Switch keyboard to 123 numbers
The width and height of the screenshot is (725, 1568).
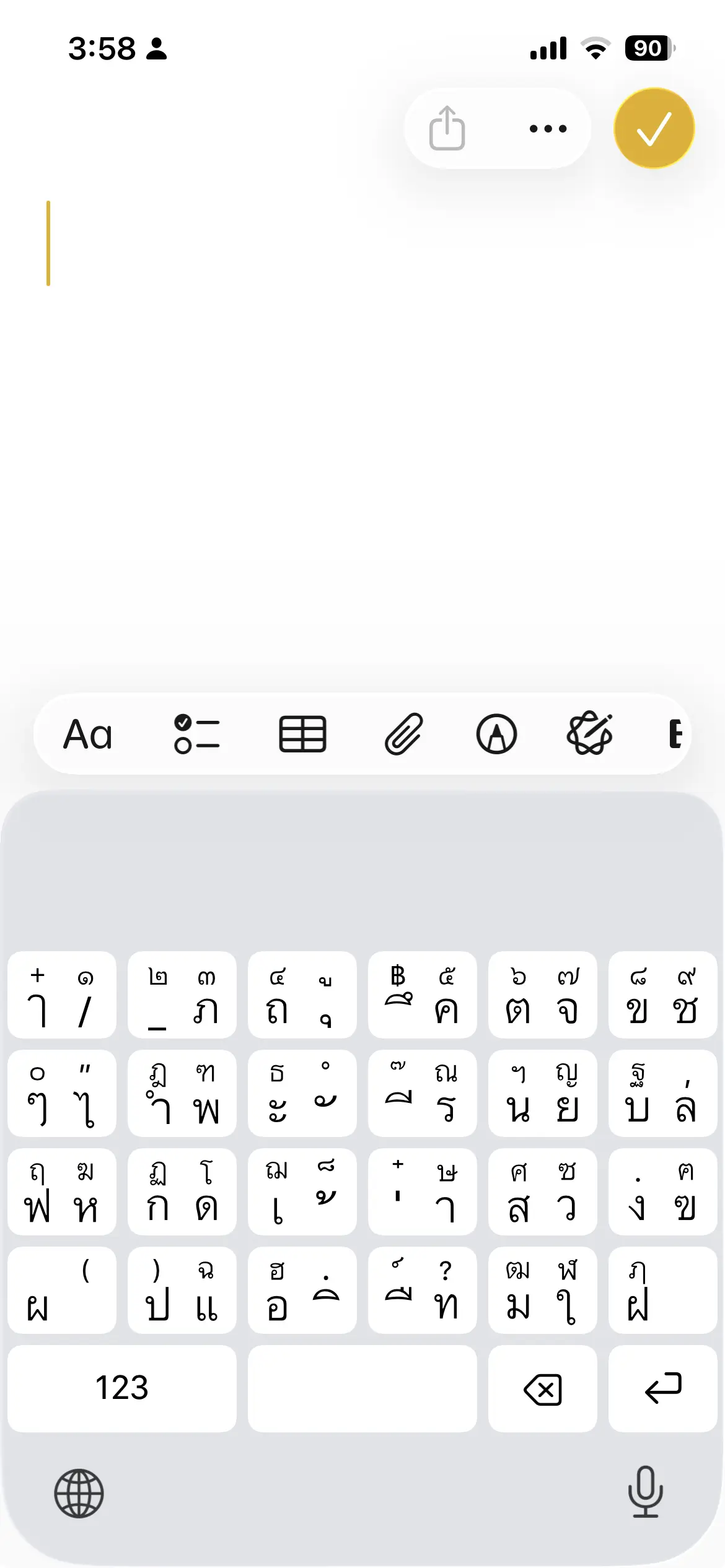[122, 1388]
